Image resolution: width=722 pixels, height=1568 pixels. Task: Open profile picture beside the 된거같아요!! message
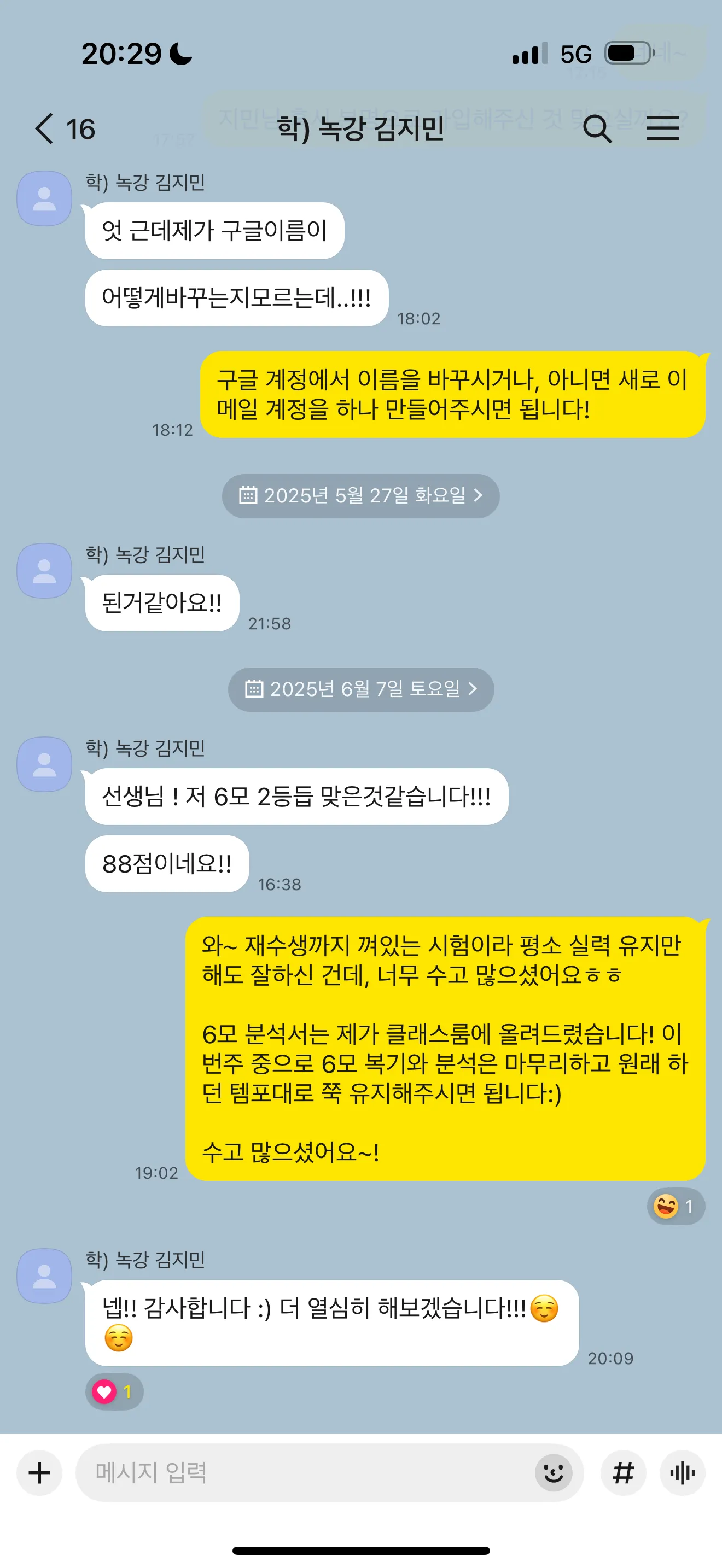(44, 571)
